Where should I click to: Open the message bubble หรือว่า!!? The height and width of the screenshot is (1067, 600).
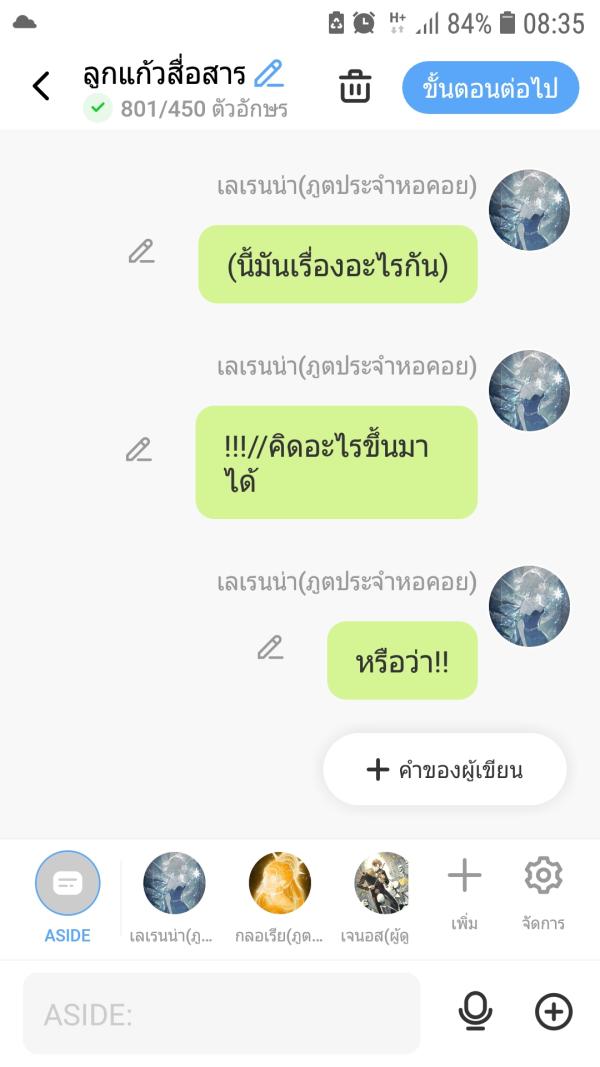click(x=402, y=661)
